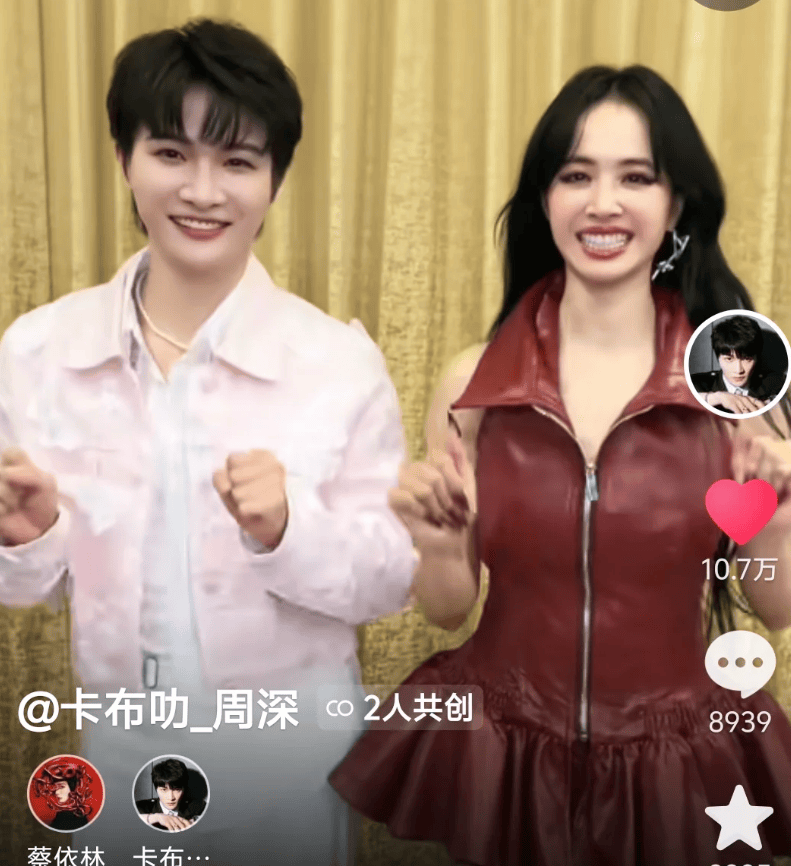791x866 pixels.
Task: View the 2人共创 co-creators chip
Action: pos(401,709)
